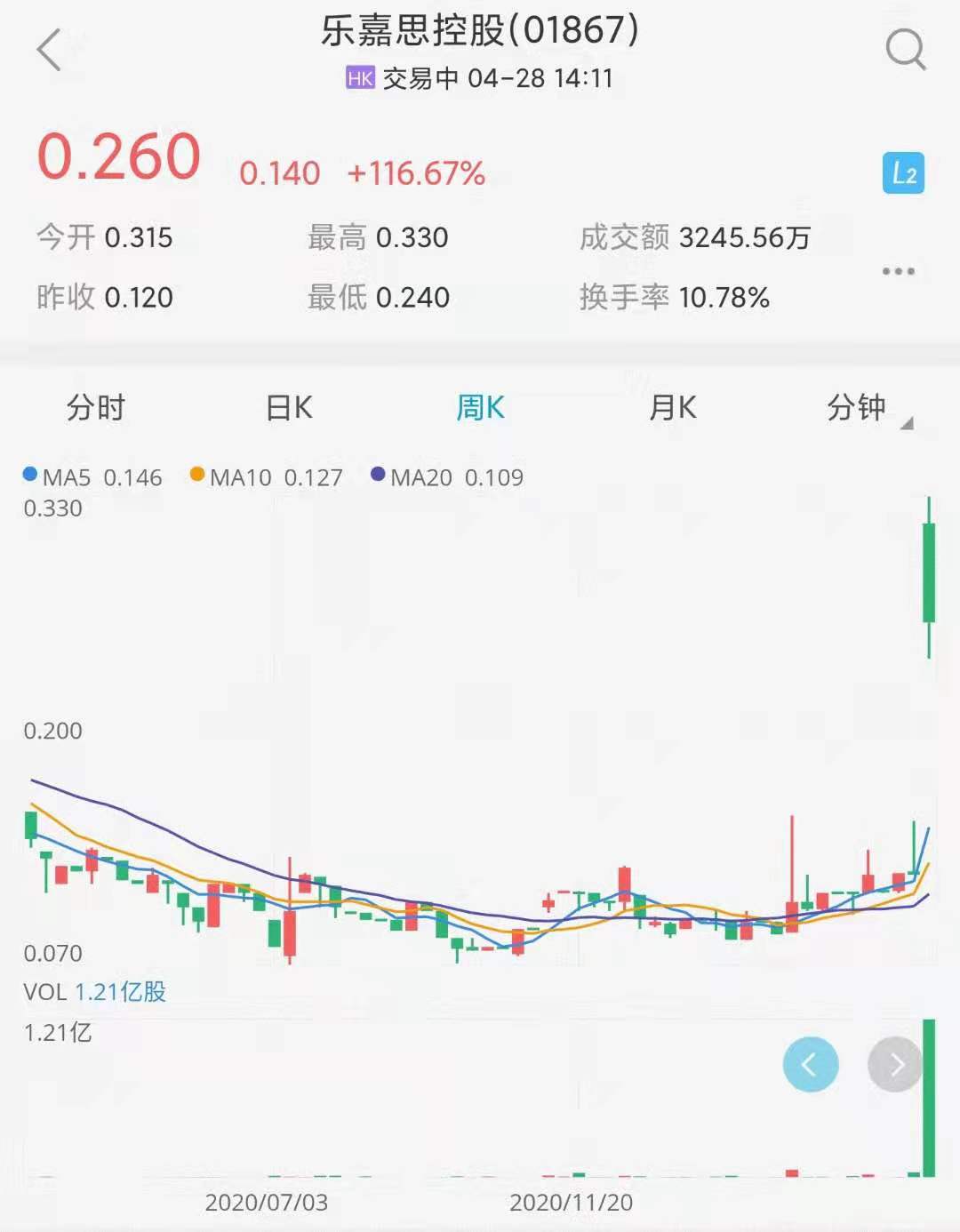
Task: Tap the blue left arrow to scroll chart back
Action: pos(810,1064)
